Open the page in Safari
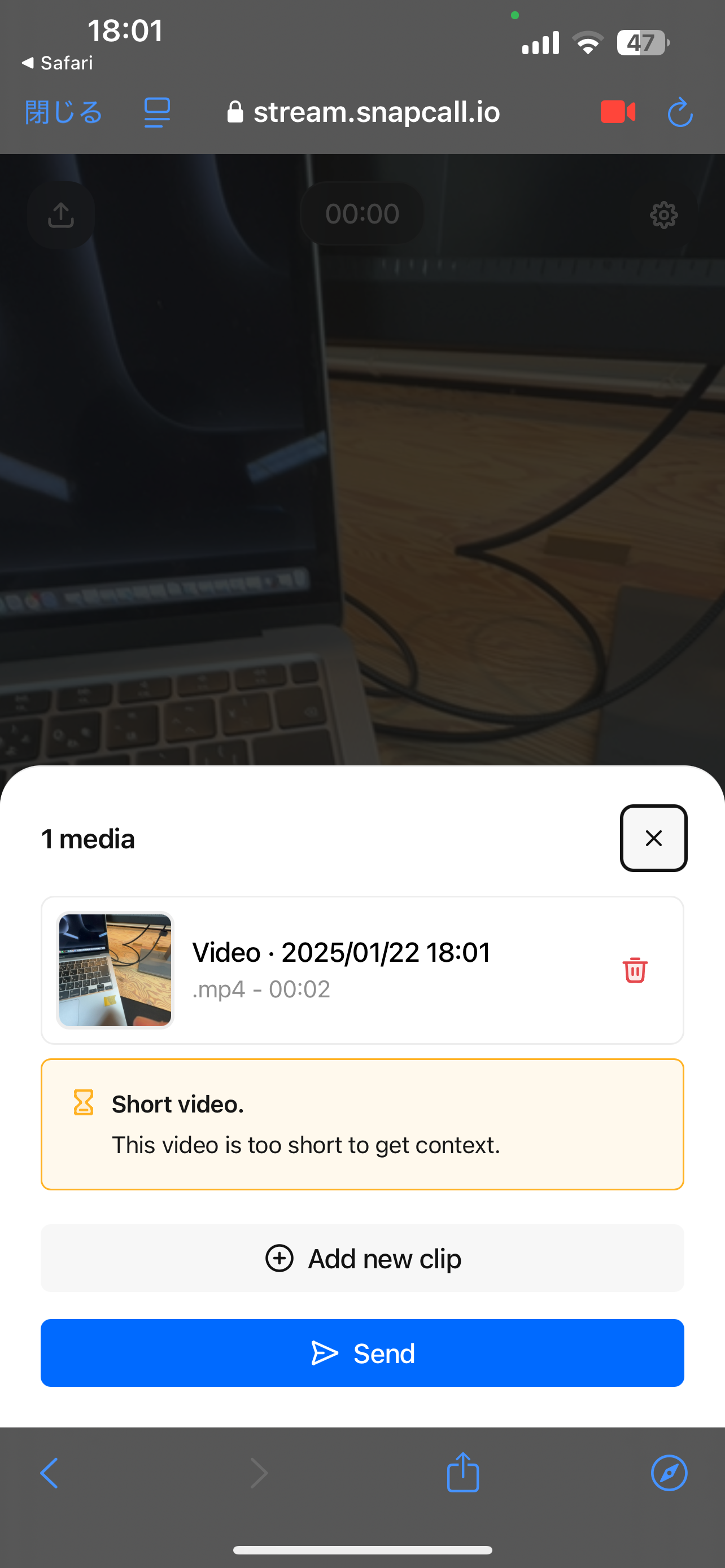Viewport: 725px width, 1568px height. pyautogui.click(x=669, y=1473)
